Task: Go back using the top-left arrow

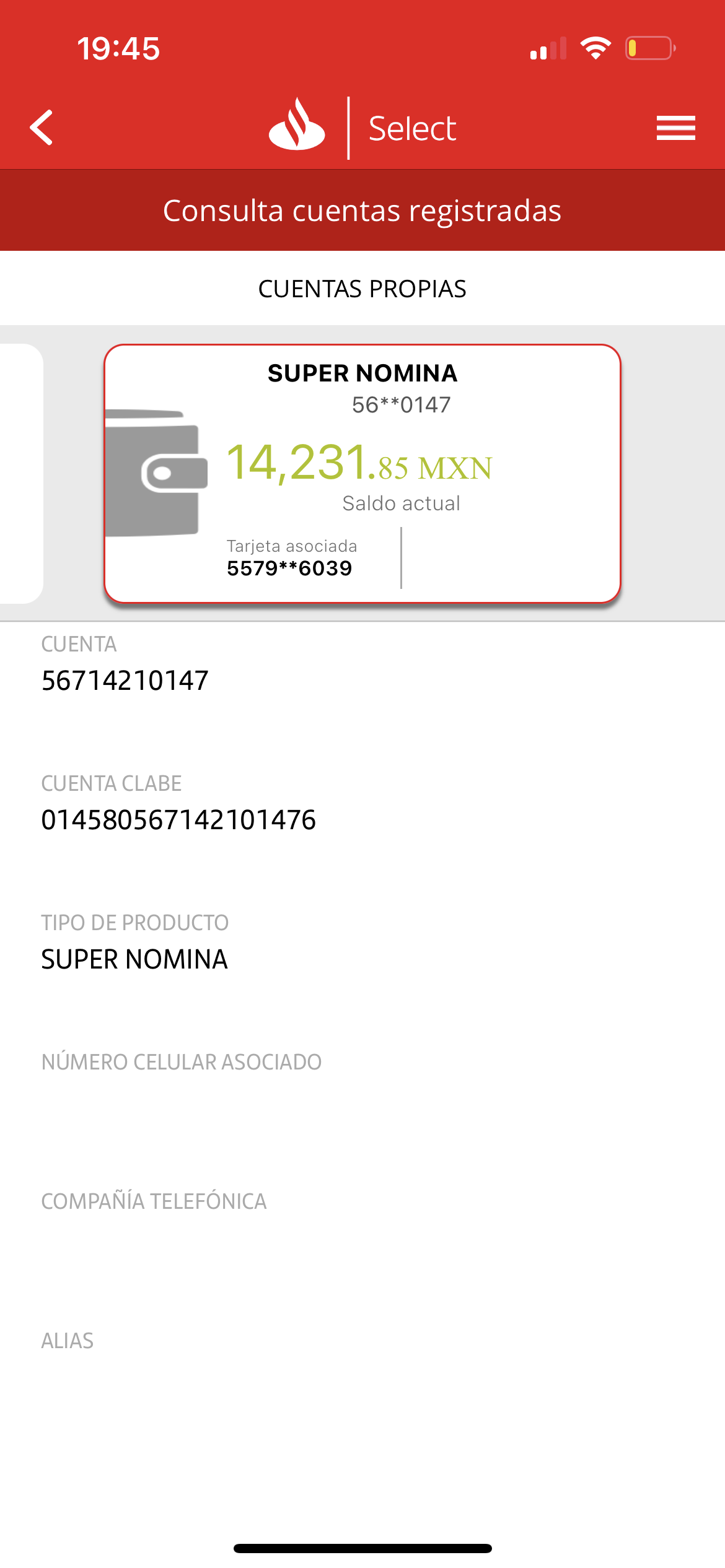Action: point(42,128)
